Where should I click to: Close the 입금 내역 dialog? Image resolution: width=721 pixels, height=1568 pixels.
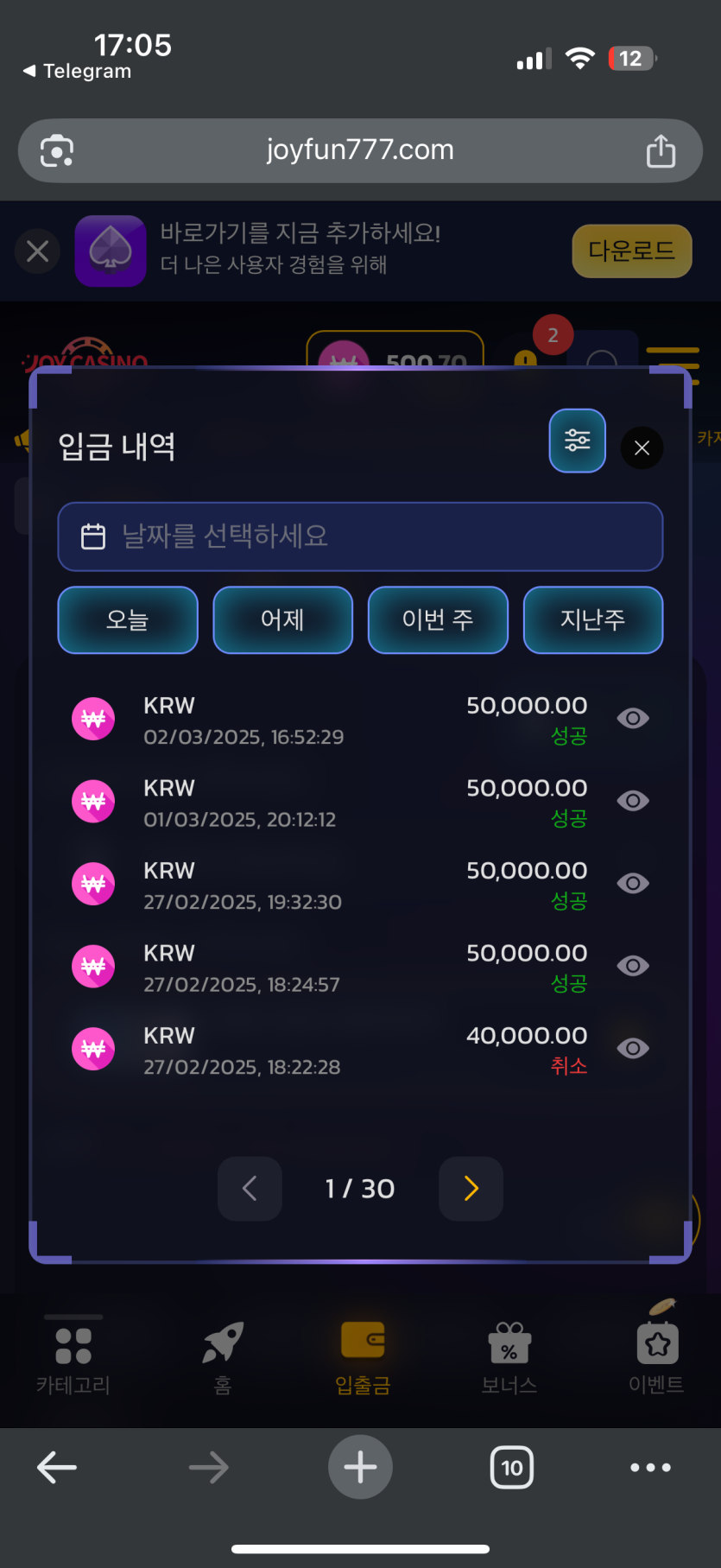642,448
